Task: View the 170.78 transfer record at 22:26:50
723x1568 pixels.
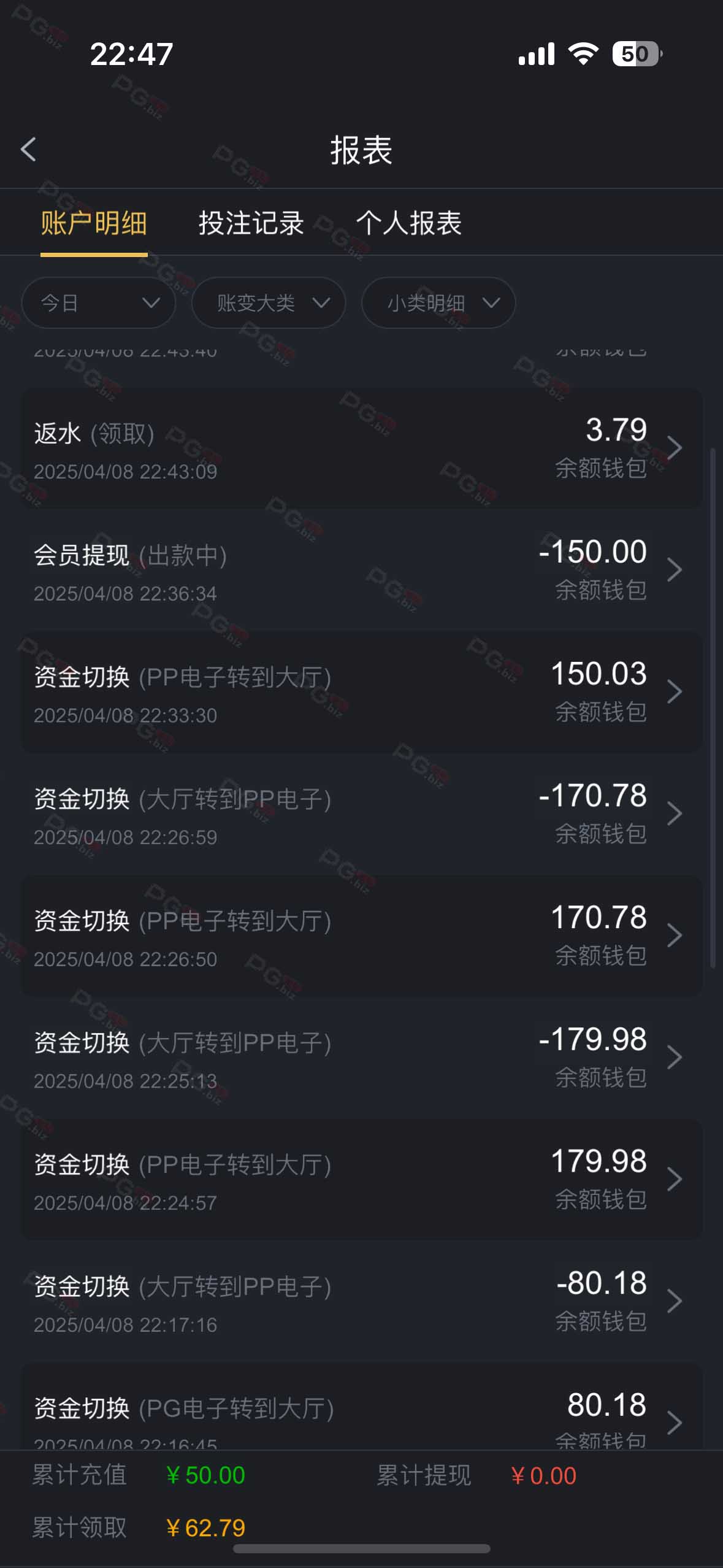Action: 362,936
